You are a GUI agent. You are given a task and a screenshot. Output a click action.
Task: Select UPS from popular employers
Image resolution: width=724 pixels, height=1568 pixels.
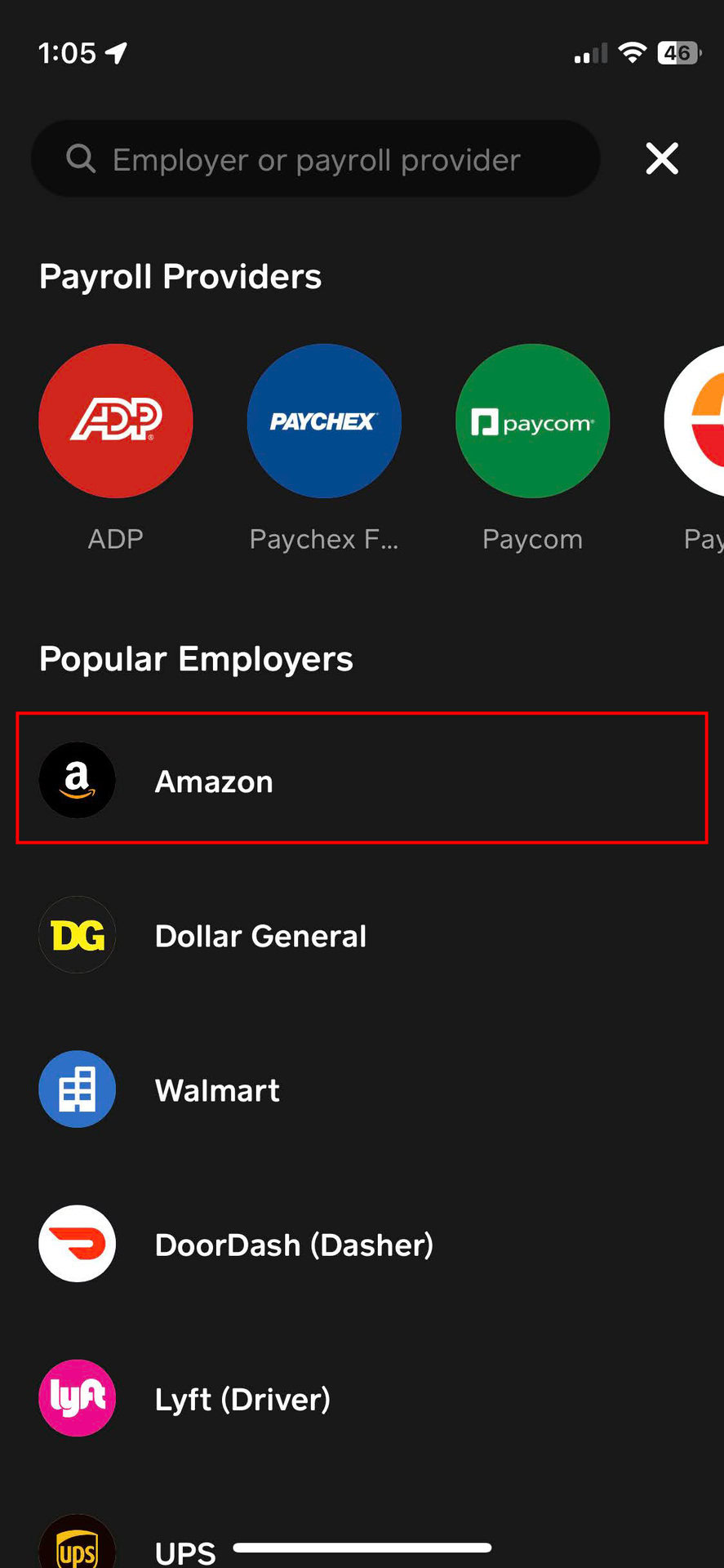click(184, 1549)
